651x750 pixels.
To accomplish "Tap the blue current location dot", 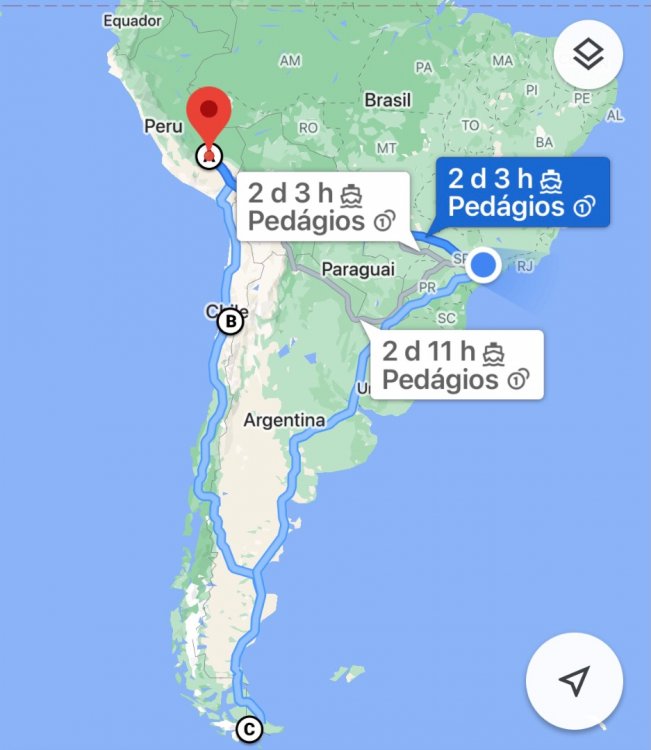I will point(483,265).
